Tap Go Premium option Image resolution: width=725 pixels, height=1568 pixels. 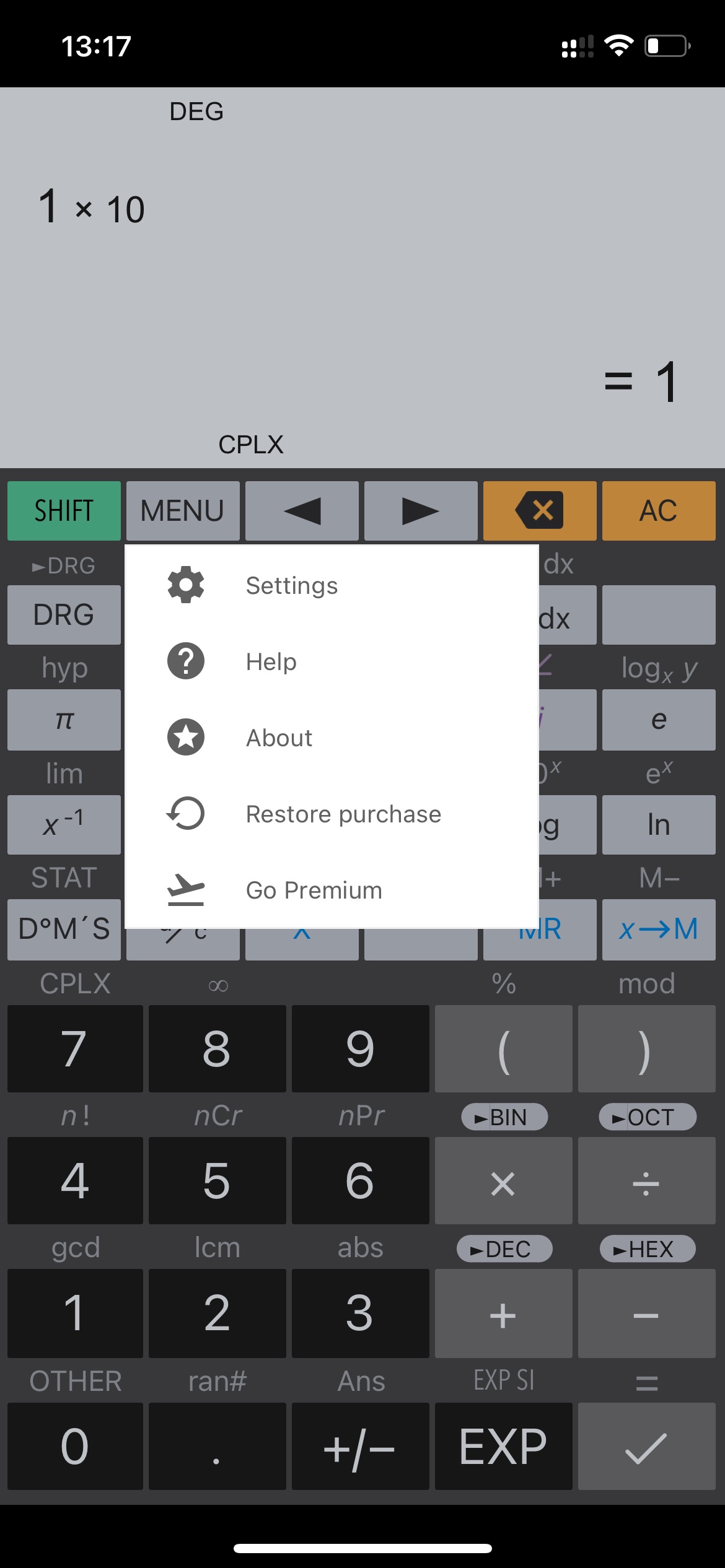point(332,890)
